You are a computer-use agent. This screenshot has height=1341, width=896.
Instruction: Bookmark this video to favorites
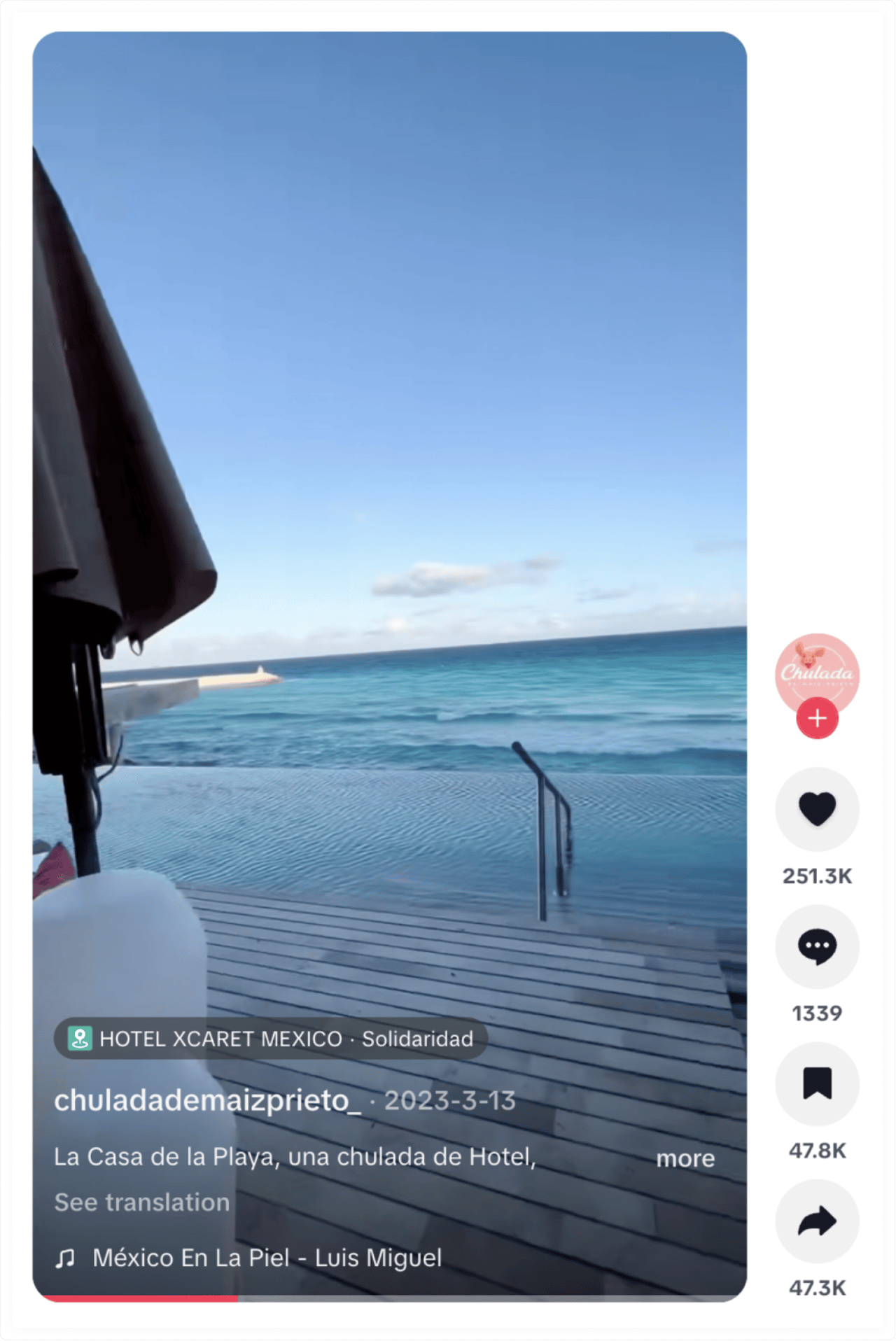[x=817, y=1083]
